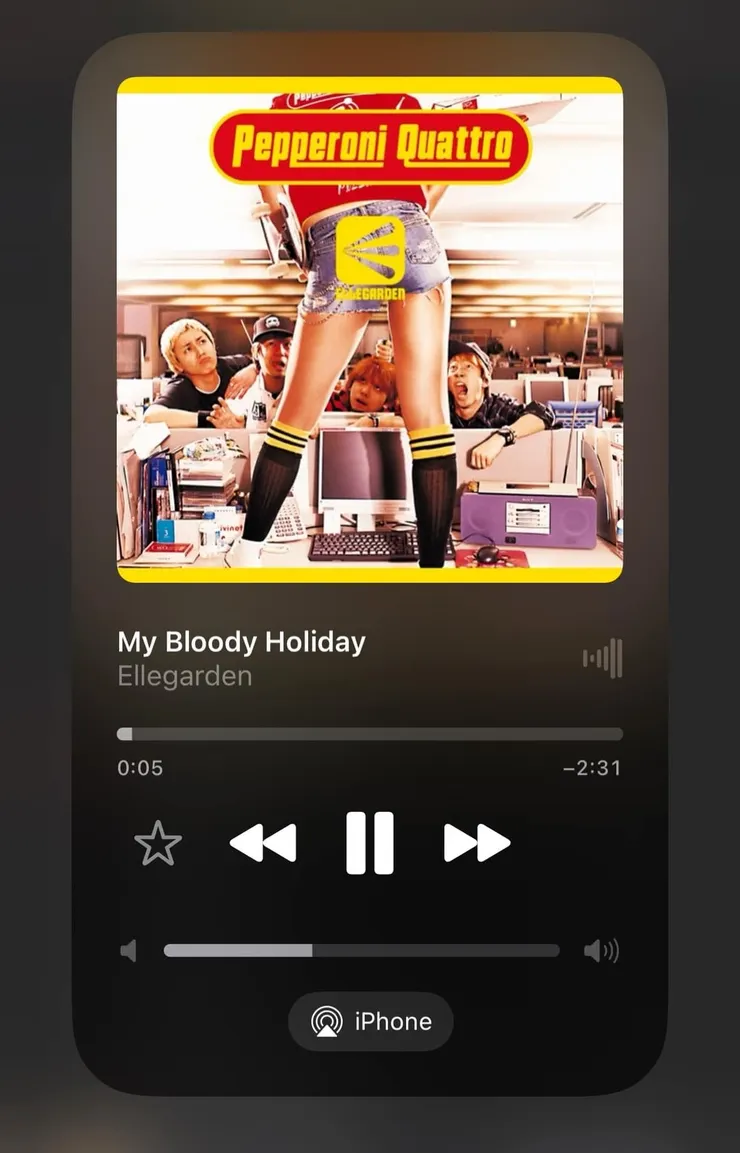Mark the song with the star icon
Screen dimensions: 740x1153
158,844
